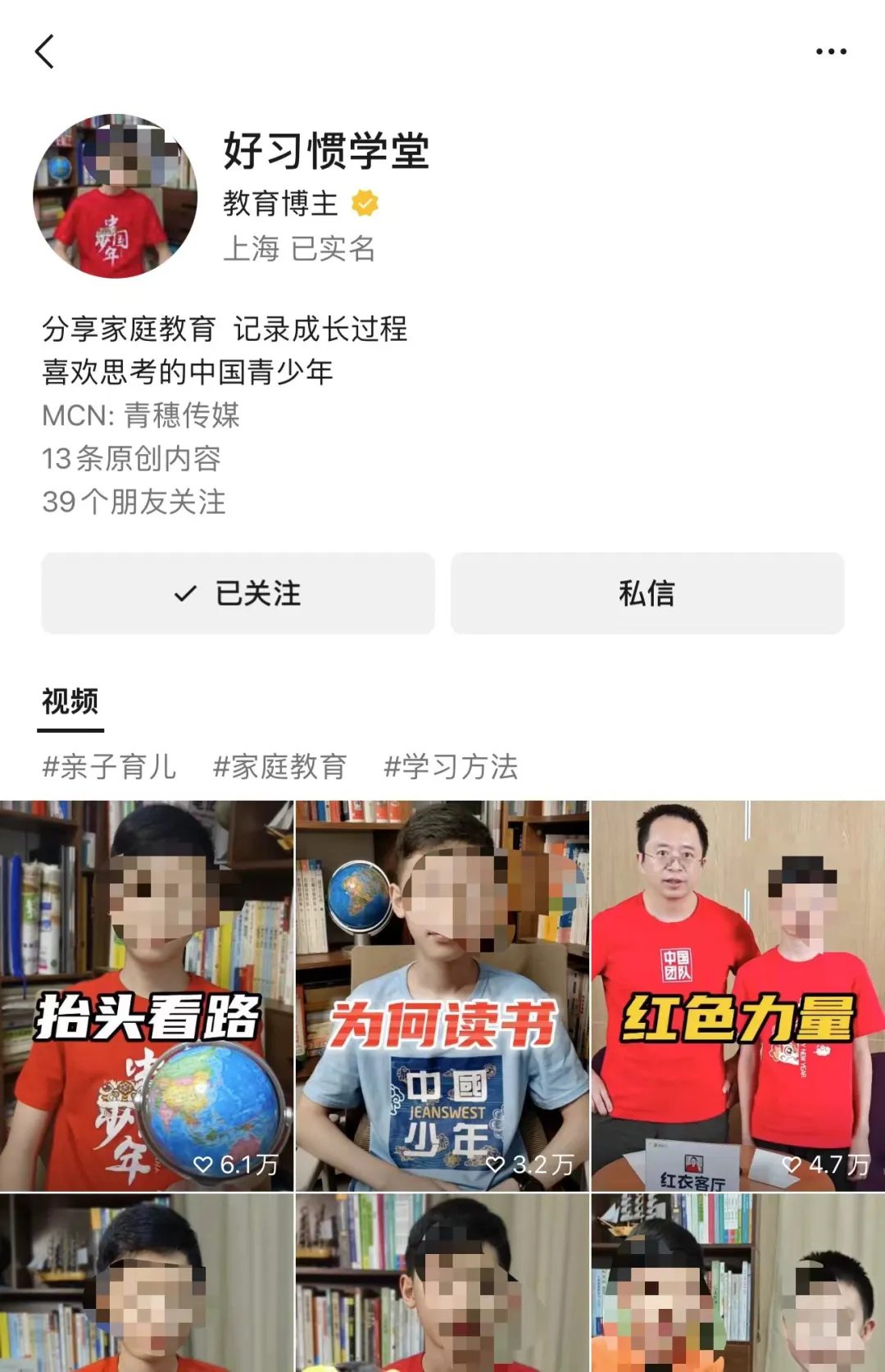
Task: Play the 红色力量 video
Action: point(737,995)
